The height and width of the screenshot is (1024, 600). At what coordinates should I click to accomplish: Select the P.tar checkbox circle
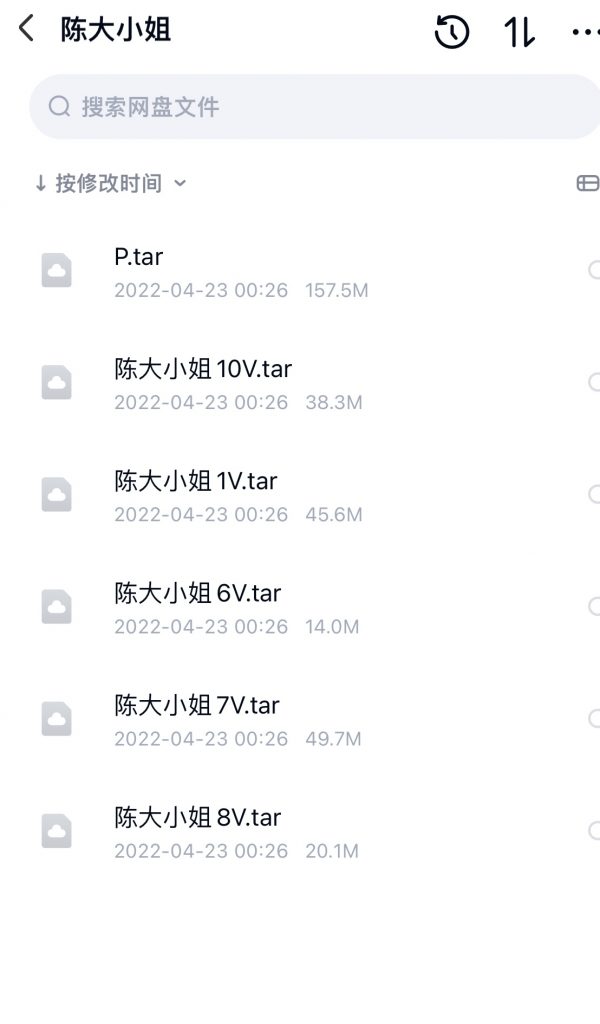(x=594, y=270)
